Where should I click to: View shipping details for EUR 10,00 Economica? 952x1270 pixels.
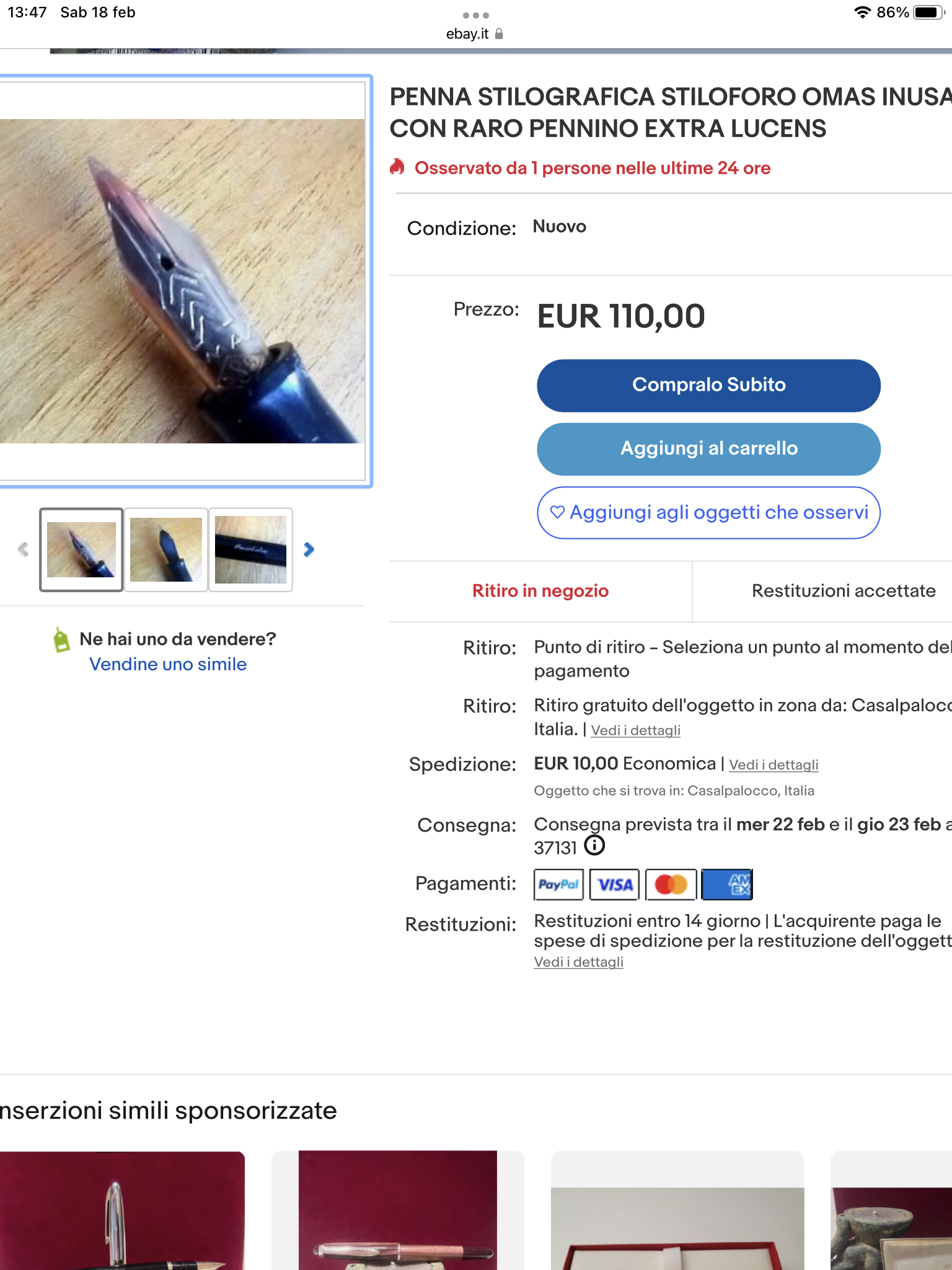(x=773, y=765)
